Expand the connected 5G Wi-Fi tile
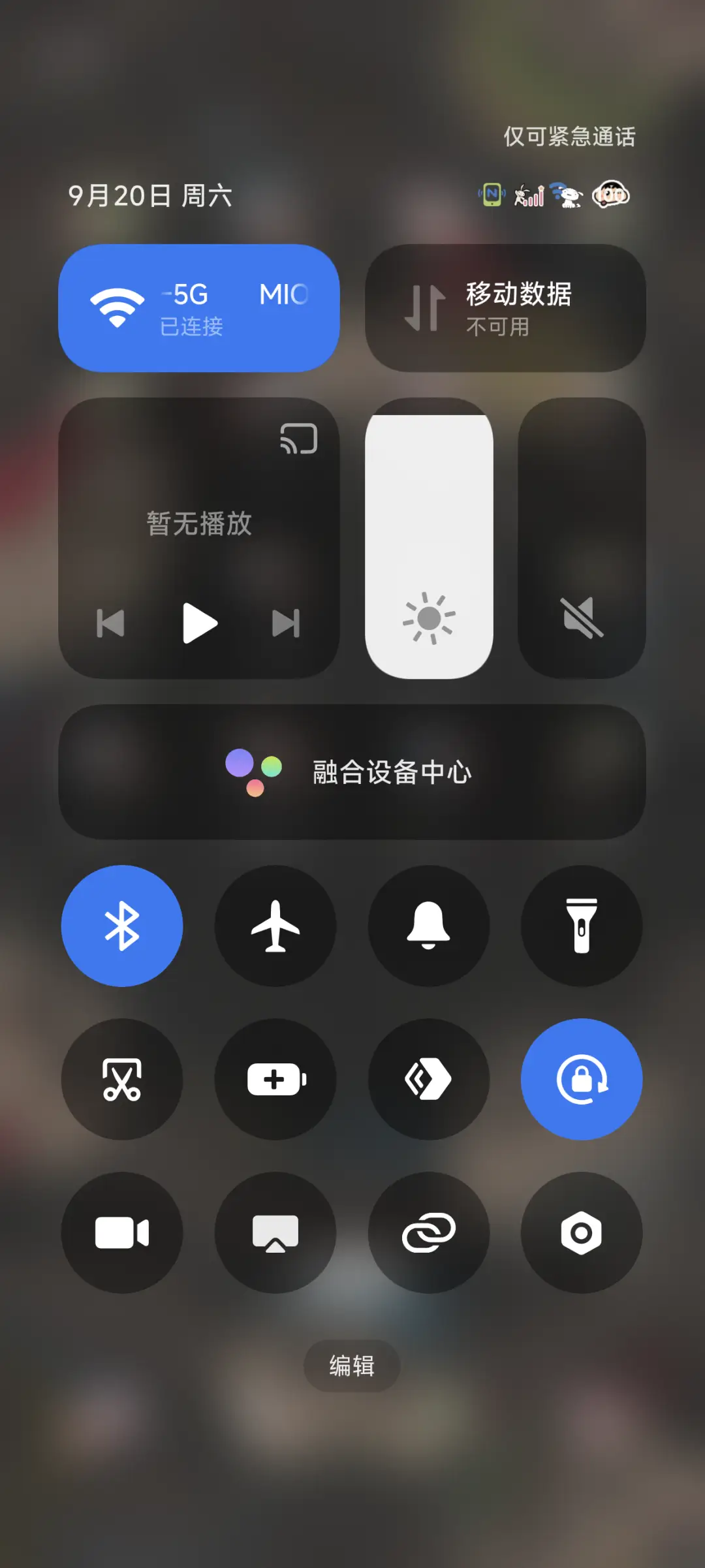This screenshot has height=1568, width=705. 199,306
